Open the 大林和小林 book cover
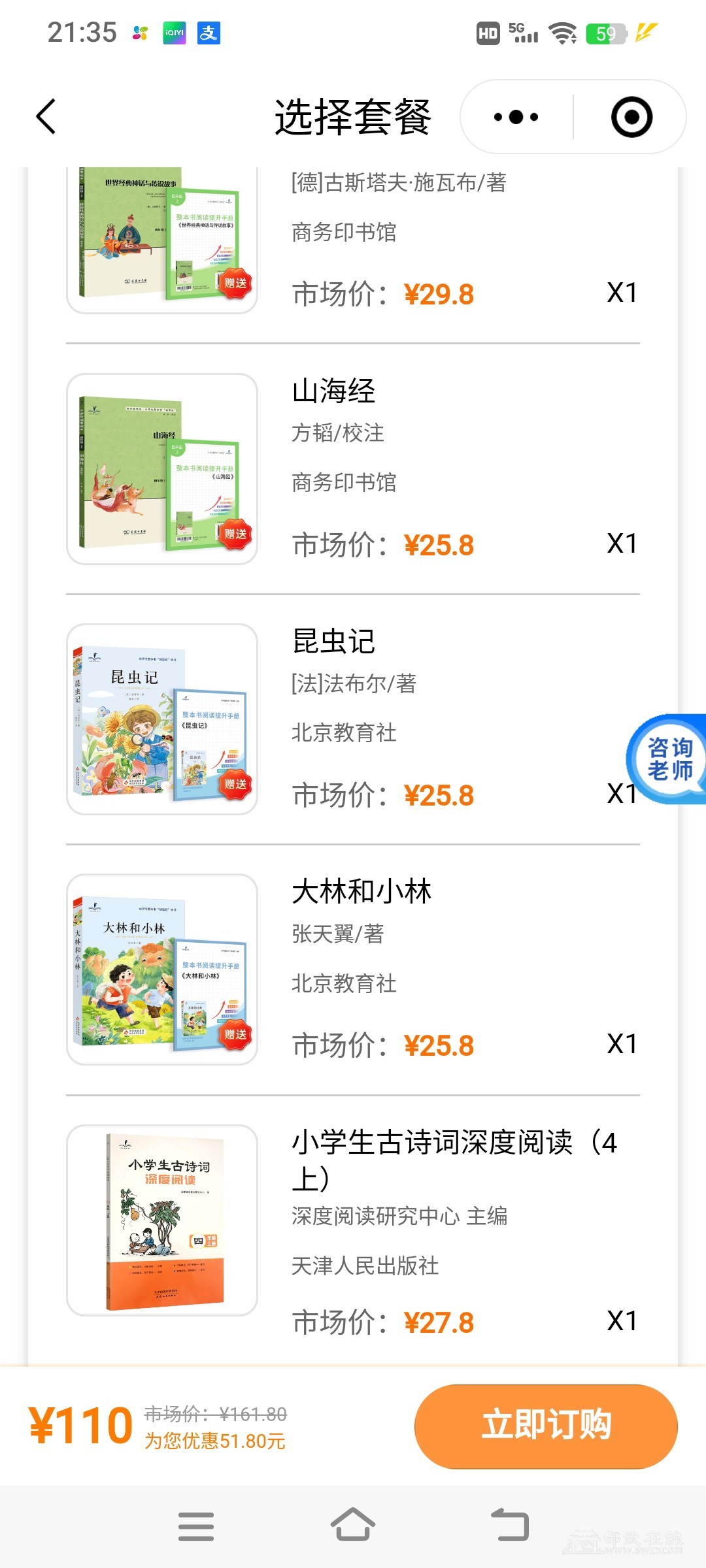The height and width of the screenshot is (1568, 706). (x=162, y=970)
